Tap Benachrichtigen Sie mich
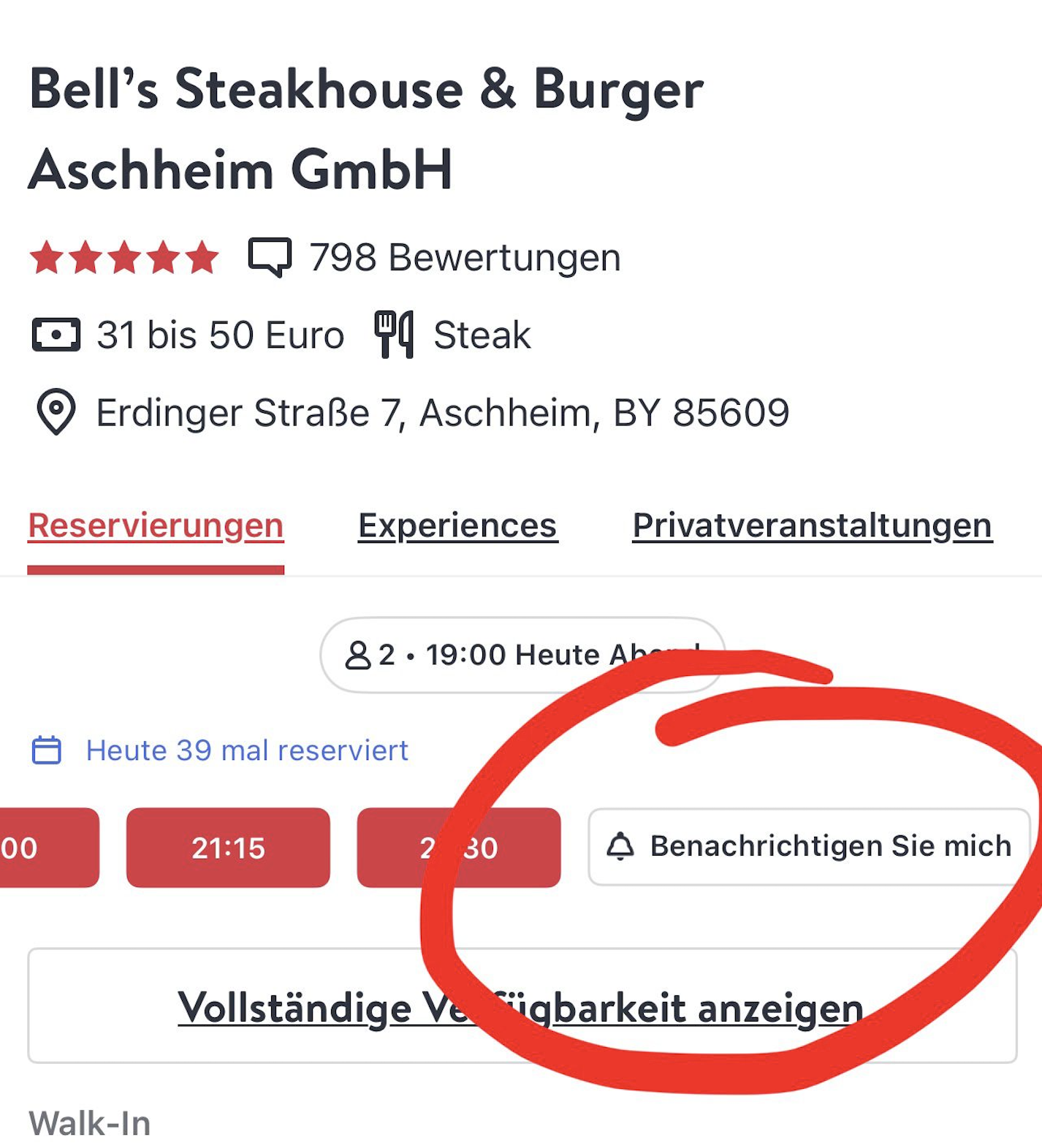This screenshot has width=1042, height=1148. tap(809, 846)
